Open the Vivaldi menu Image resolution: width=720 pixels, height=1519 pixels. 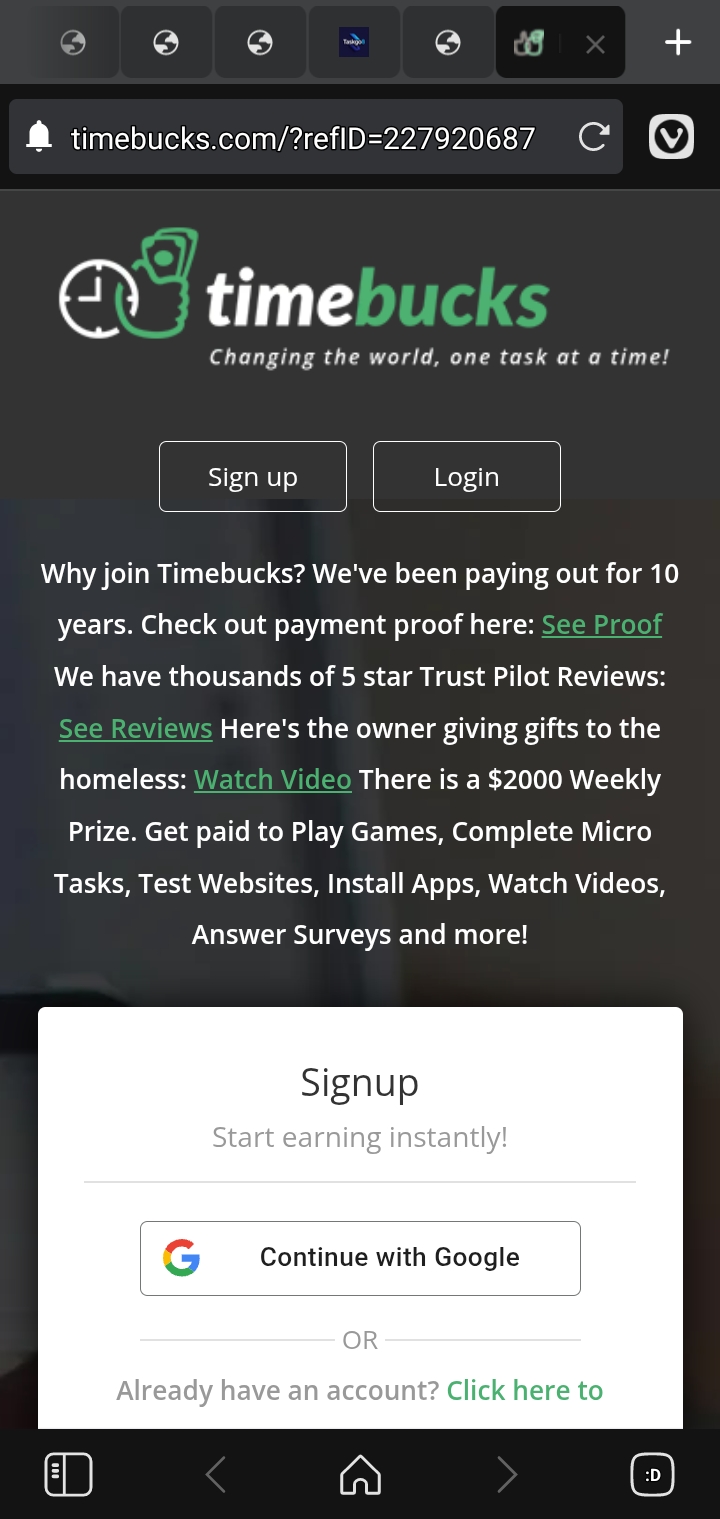[x=671, y=137]
